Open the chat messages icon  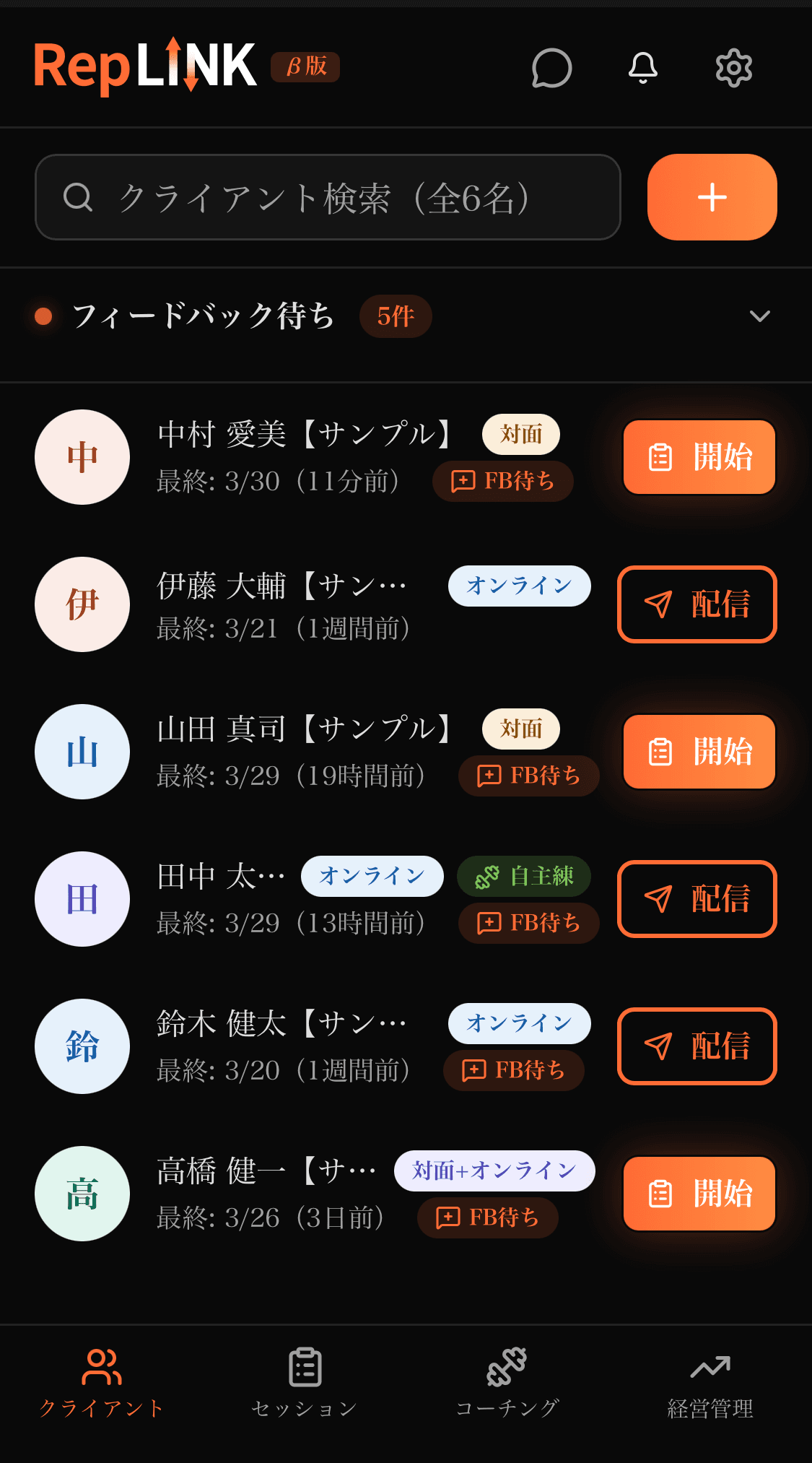click(550, 69)
